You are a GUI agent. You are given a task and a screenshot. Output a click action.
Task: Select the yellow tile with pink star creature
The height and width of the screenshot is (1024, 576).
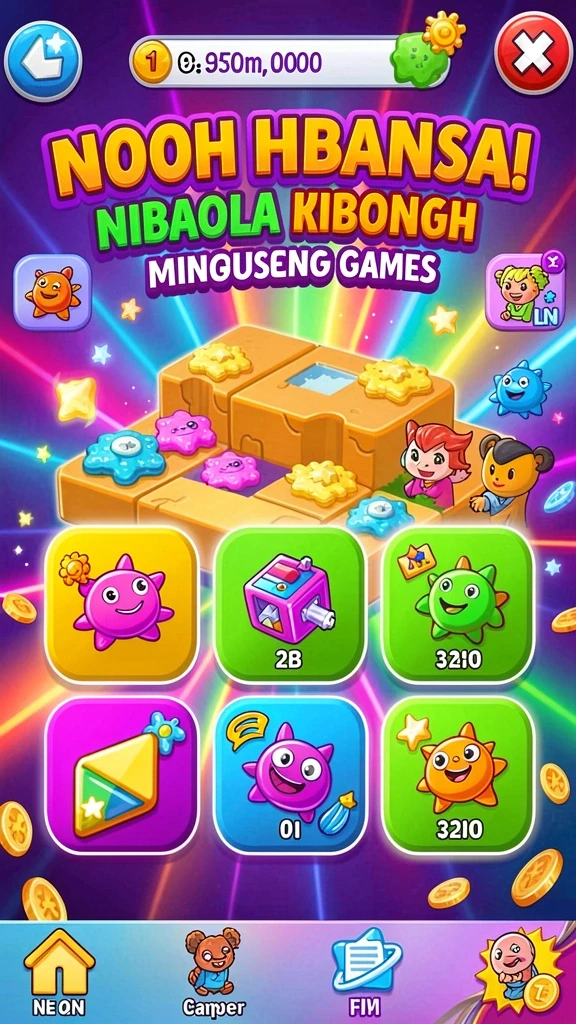click(121, 605)
